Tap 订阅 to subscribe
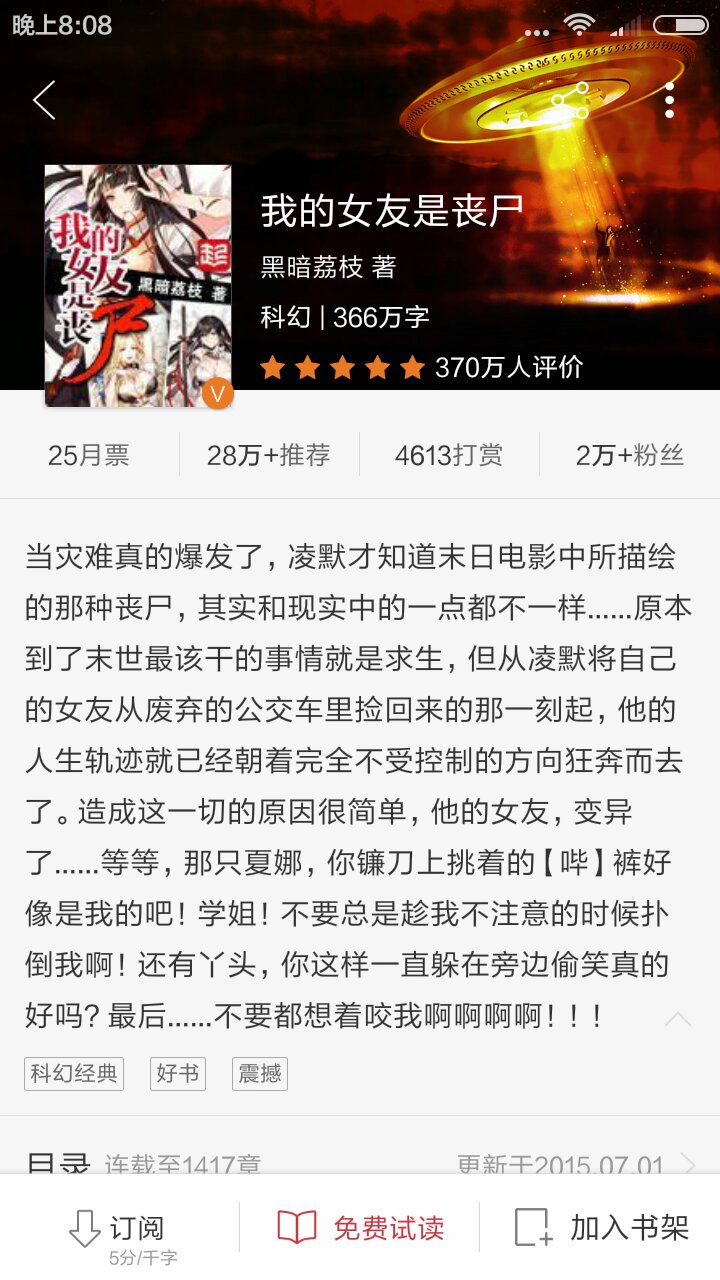The width and height of the screenshot is (720, 1280). tap(119, 1232)
